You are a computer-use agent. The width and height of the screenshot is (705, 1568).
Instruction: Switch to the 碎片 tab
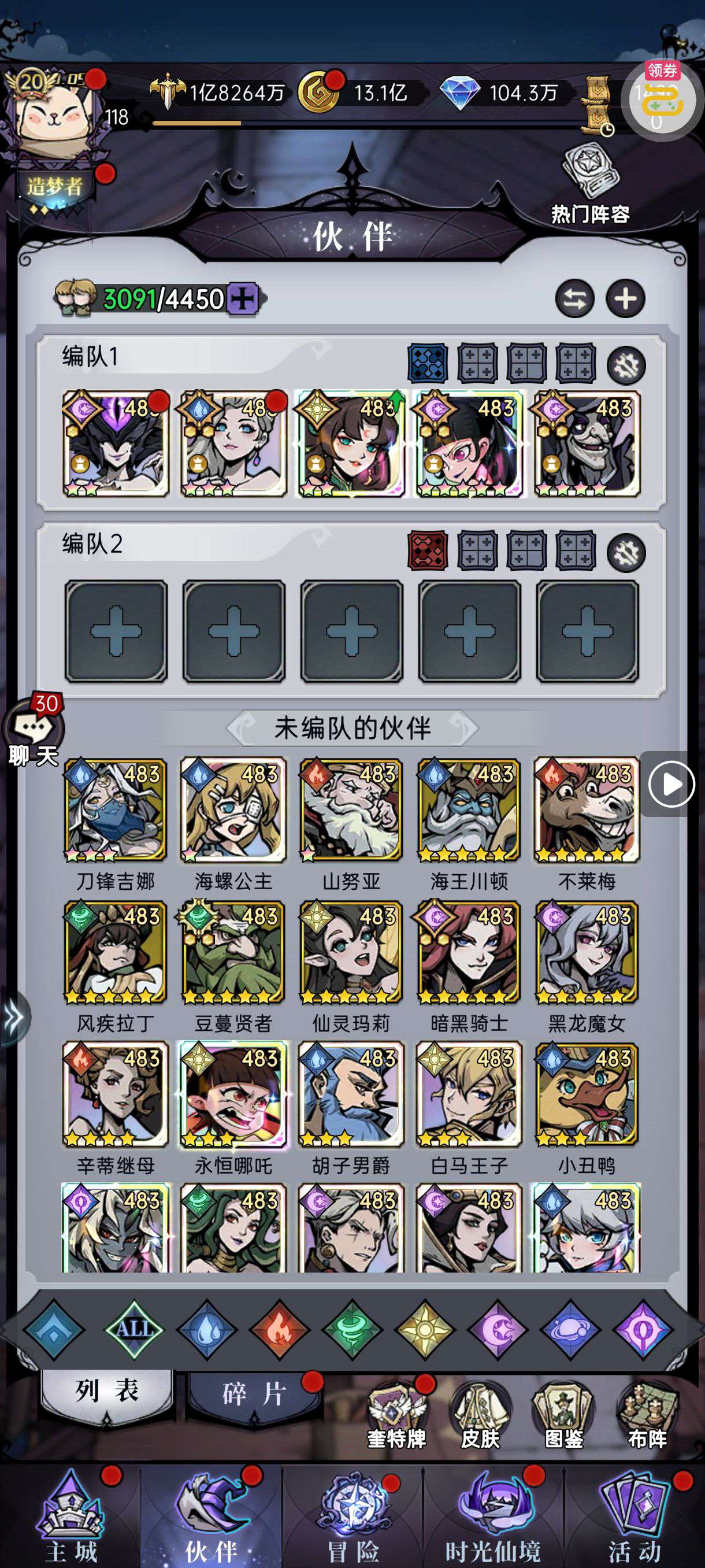point(253,1394)
